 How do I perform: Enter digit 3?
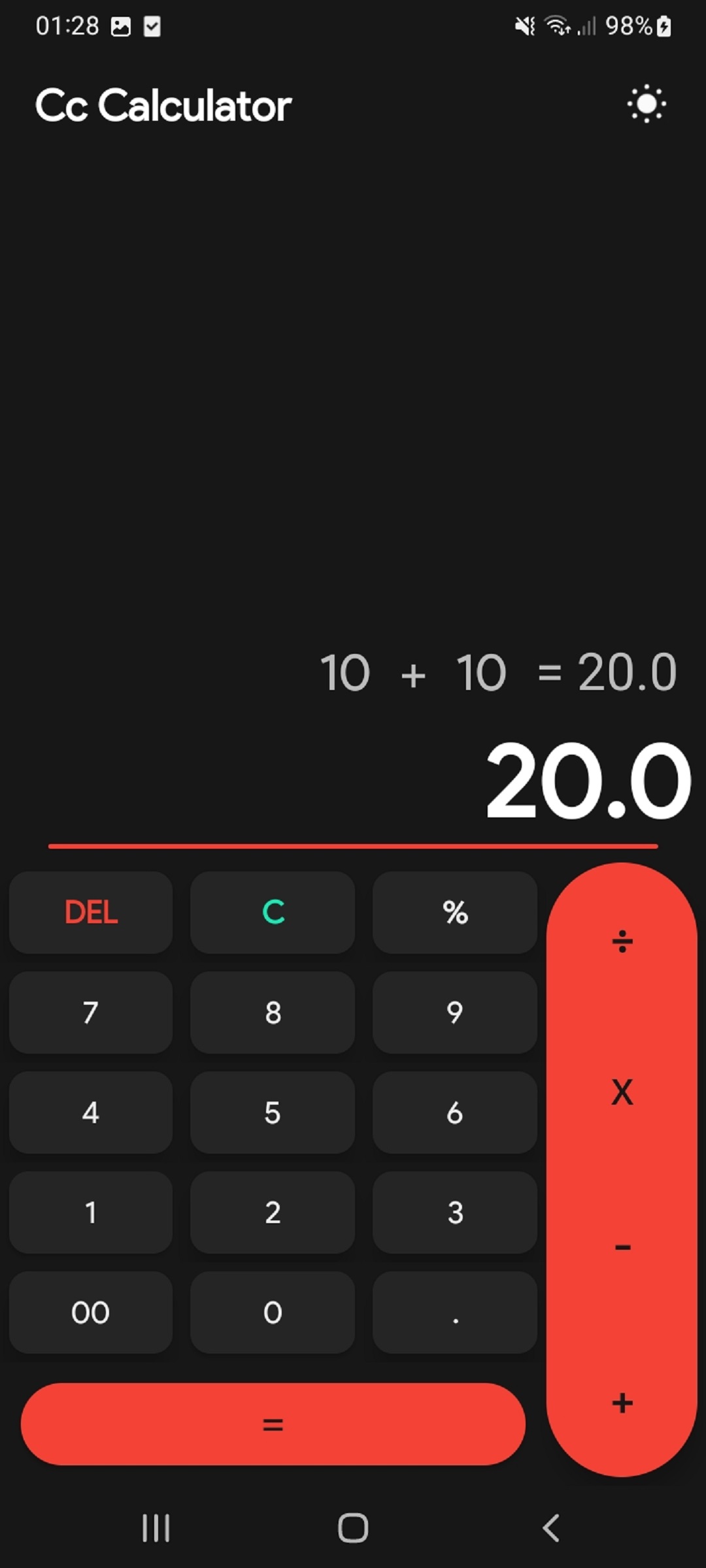[455, 1212]
